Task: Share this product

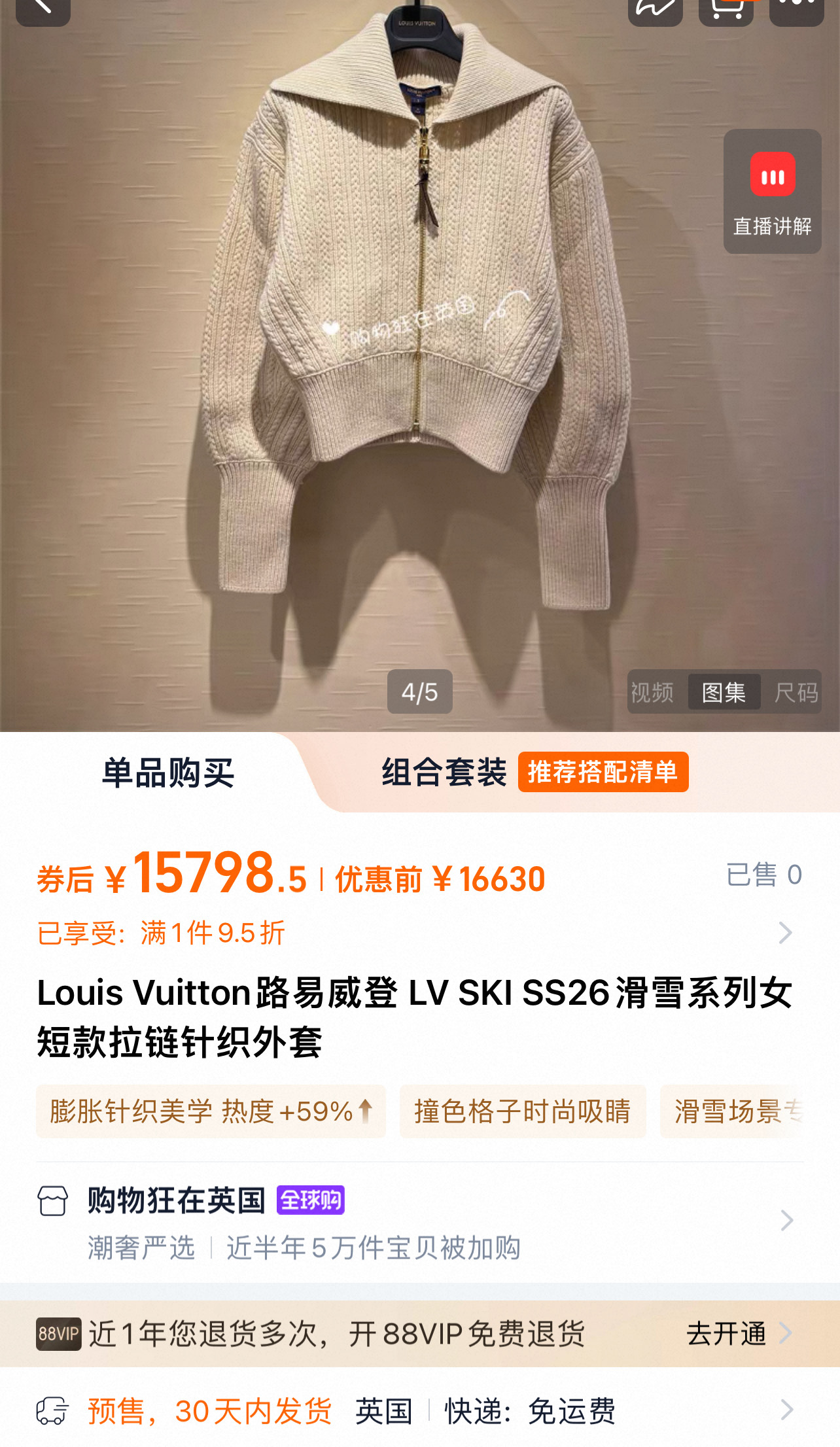Action: pos(655,9)
